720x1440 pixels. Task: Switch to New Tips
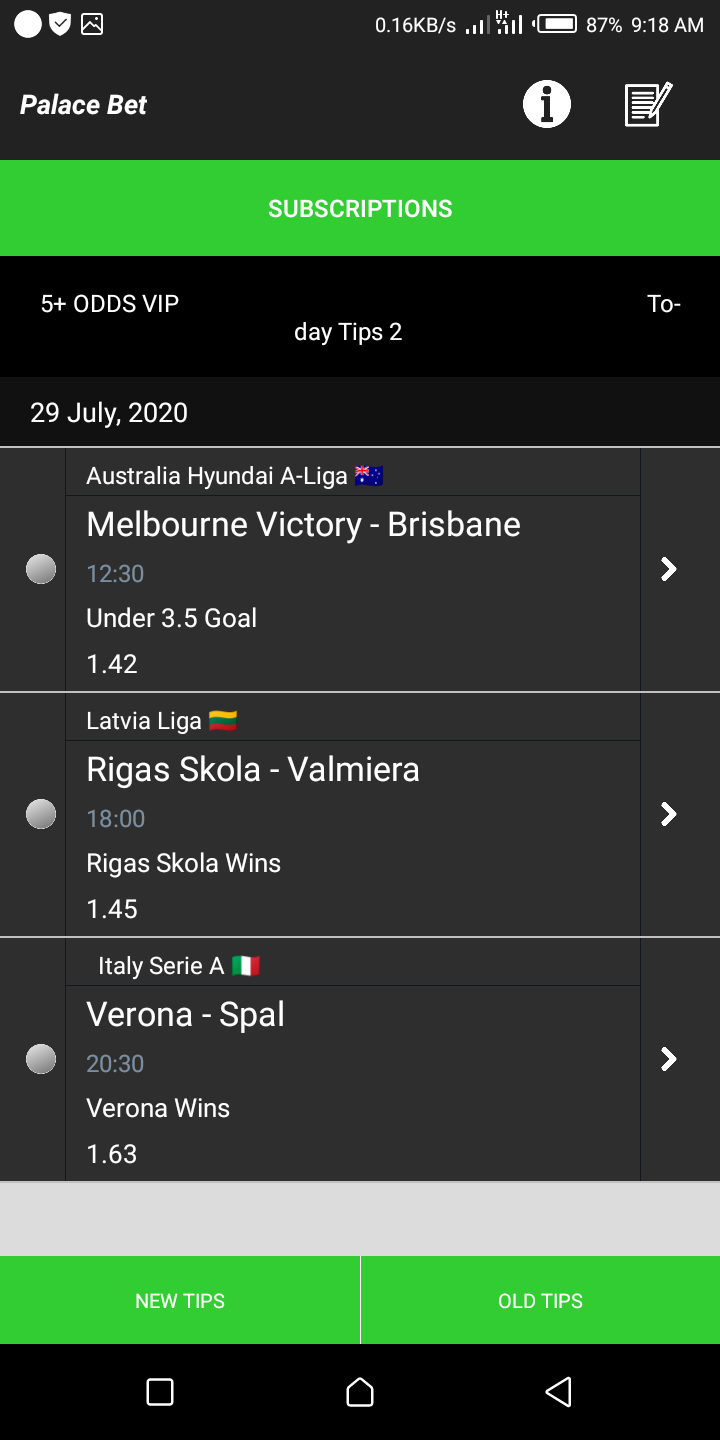[x=180, y=1300]
